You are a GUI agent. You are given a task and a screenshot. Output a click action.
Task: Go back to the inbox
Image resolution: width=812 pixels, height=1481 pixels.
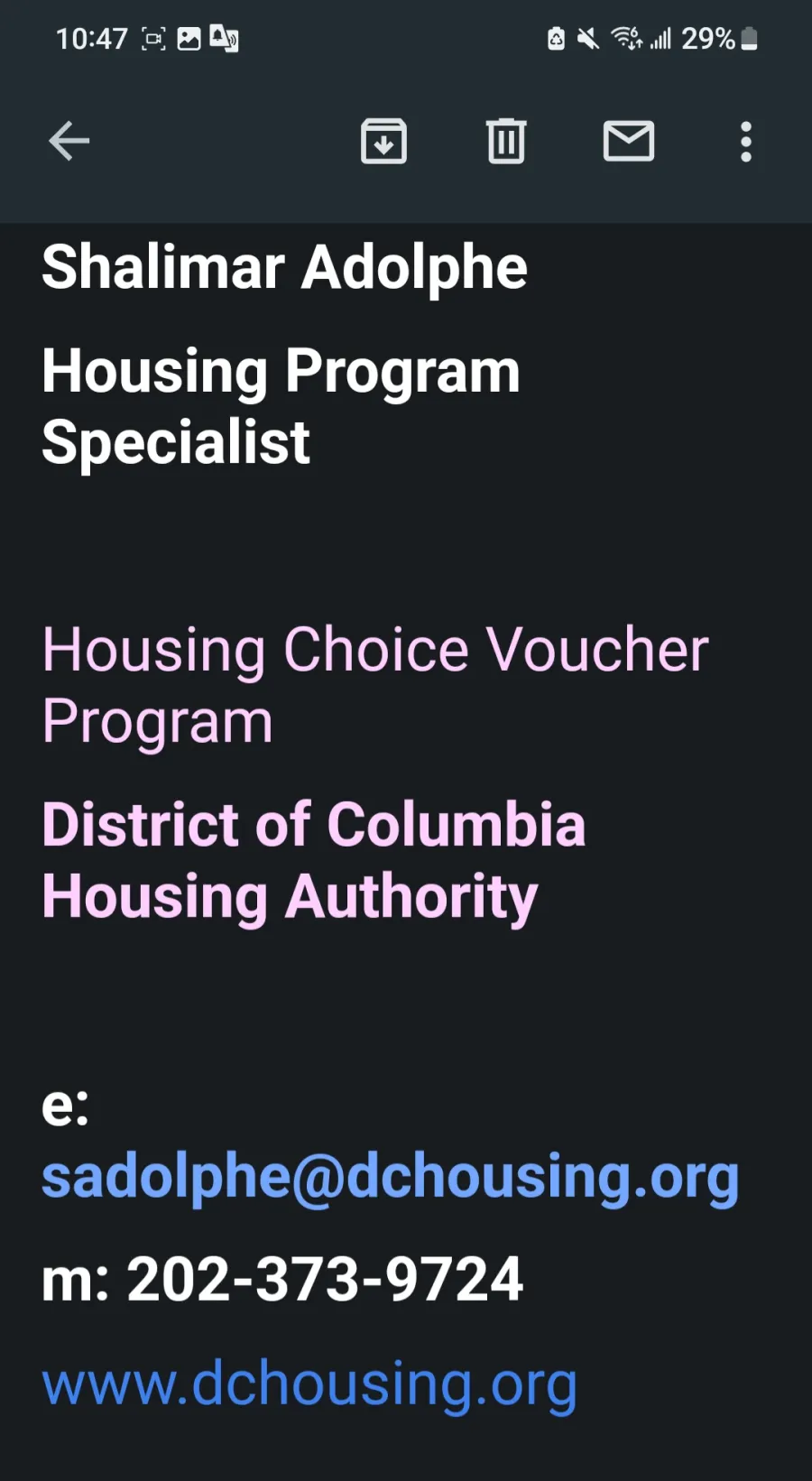pos(69,142)
